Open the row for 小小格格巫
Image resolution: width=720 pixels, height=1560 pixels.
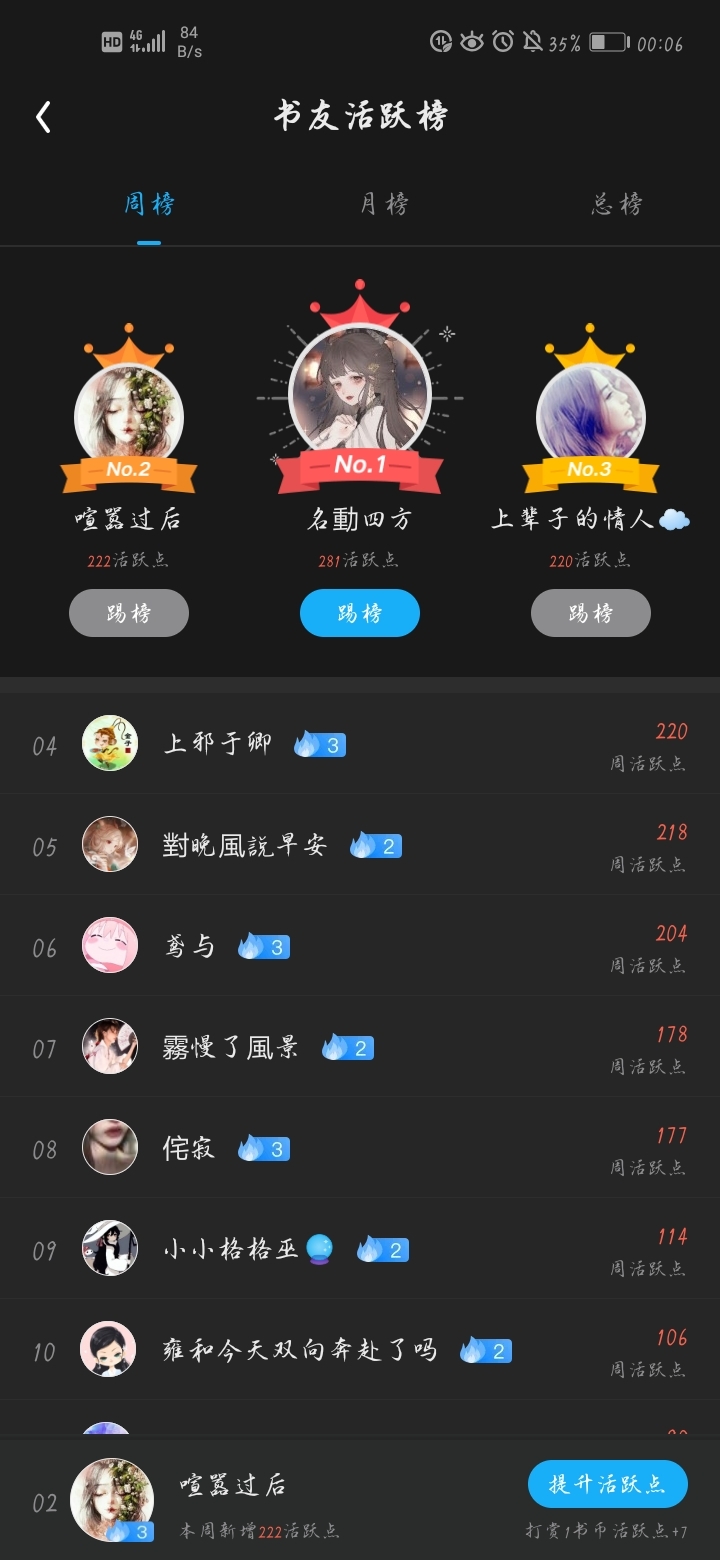tap(360, 1249)
